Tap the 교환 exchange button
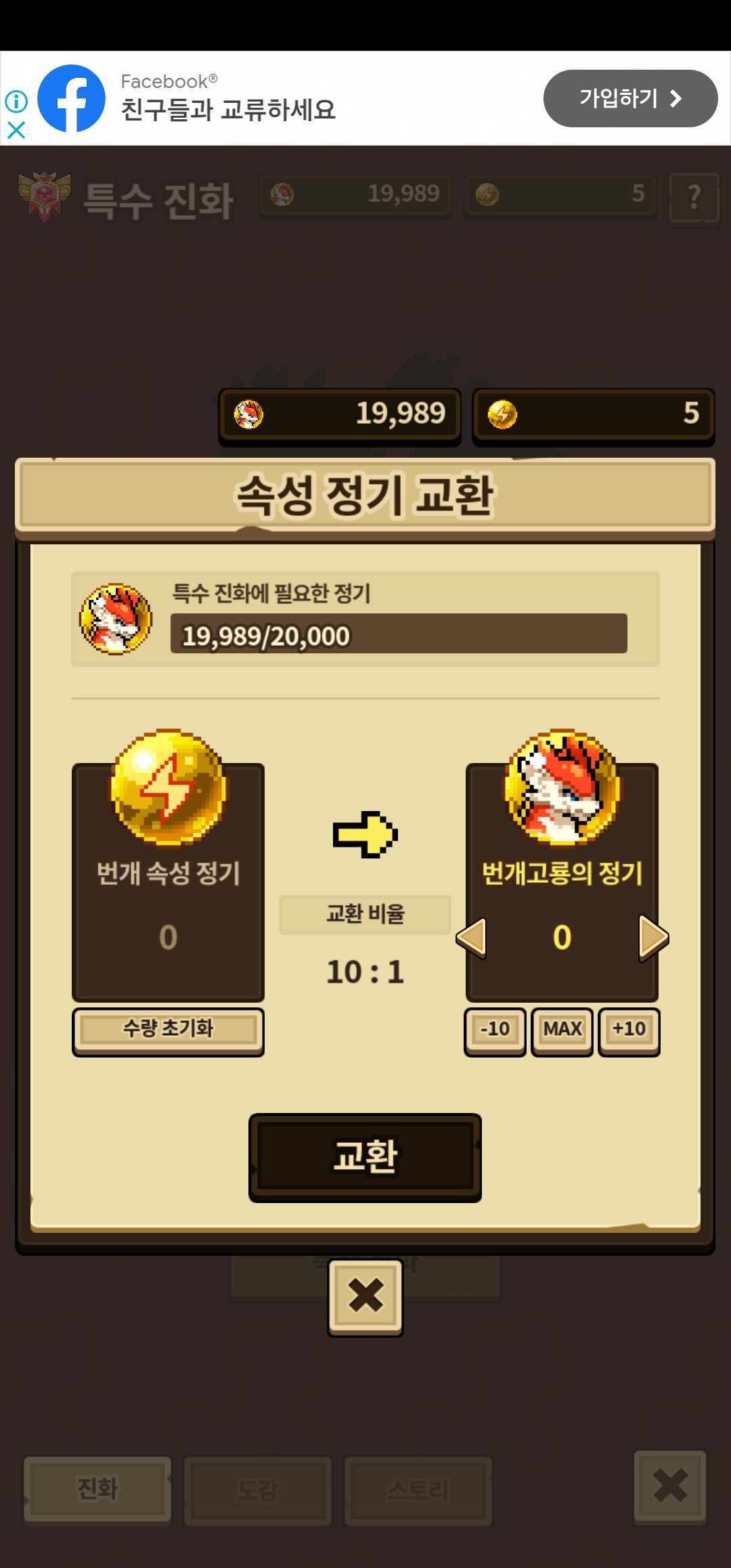This screenshot has width=731, height=1568. coord(365,1156)
